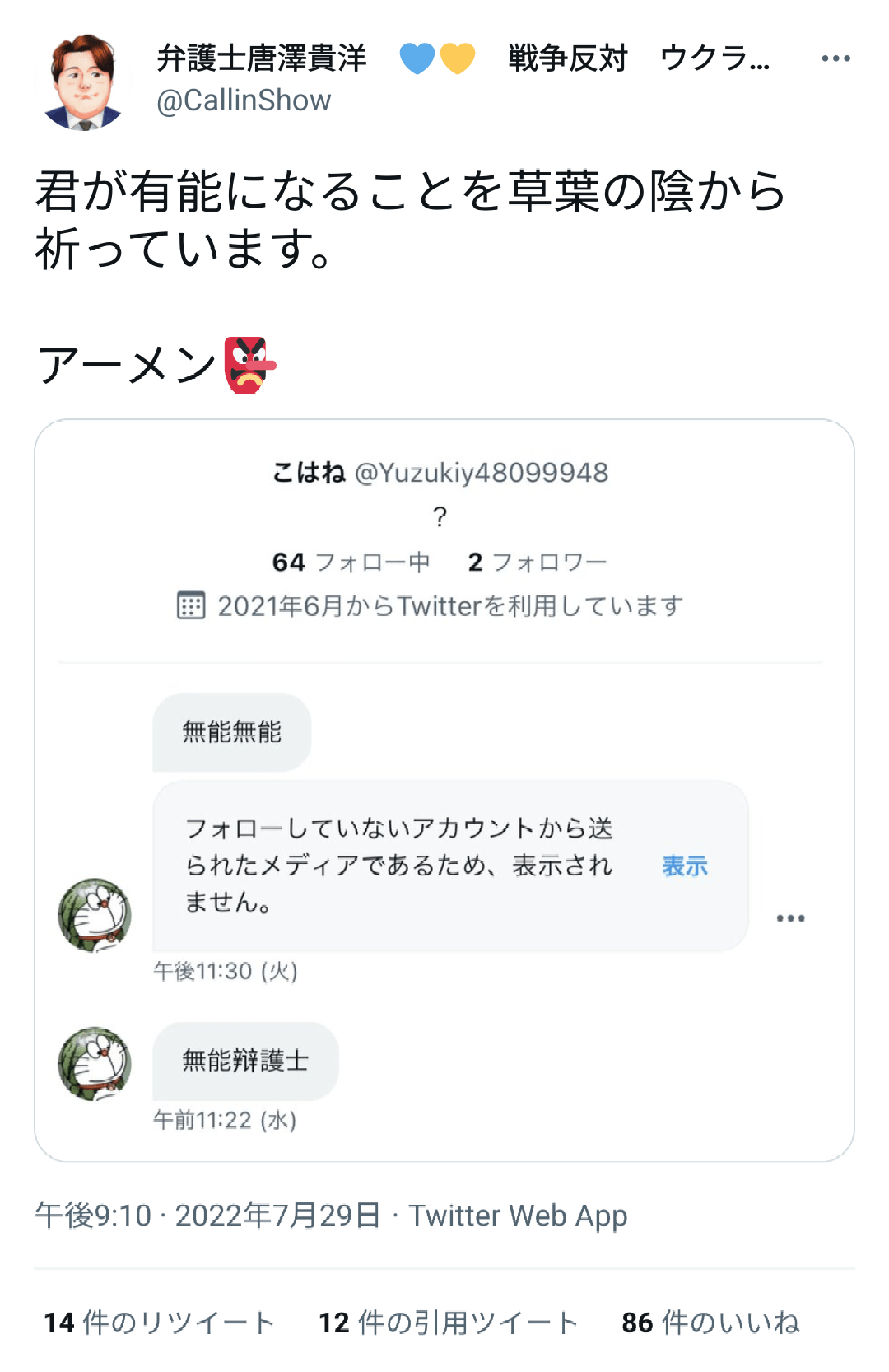See who liked via 86 件のいいね

pos(710,1323)
